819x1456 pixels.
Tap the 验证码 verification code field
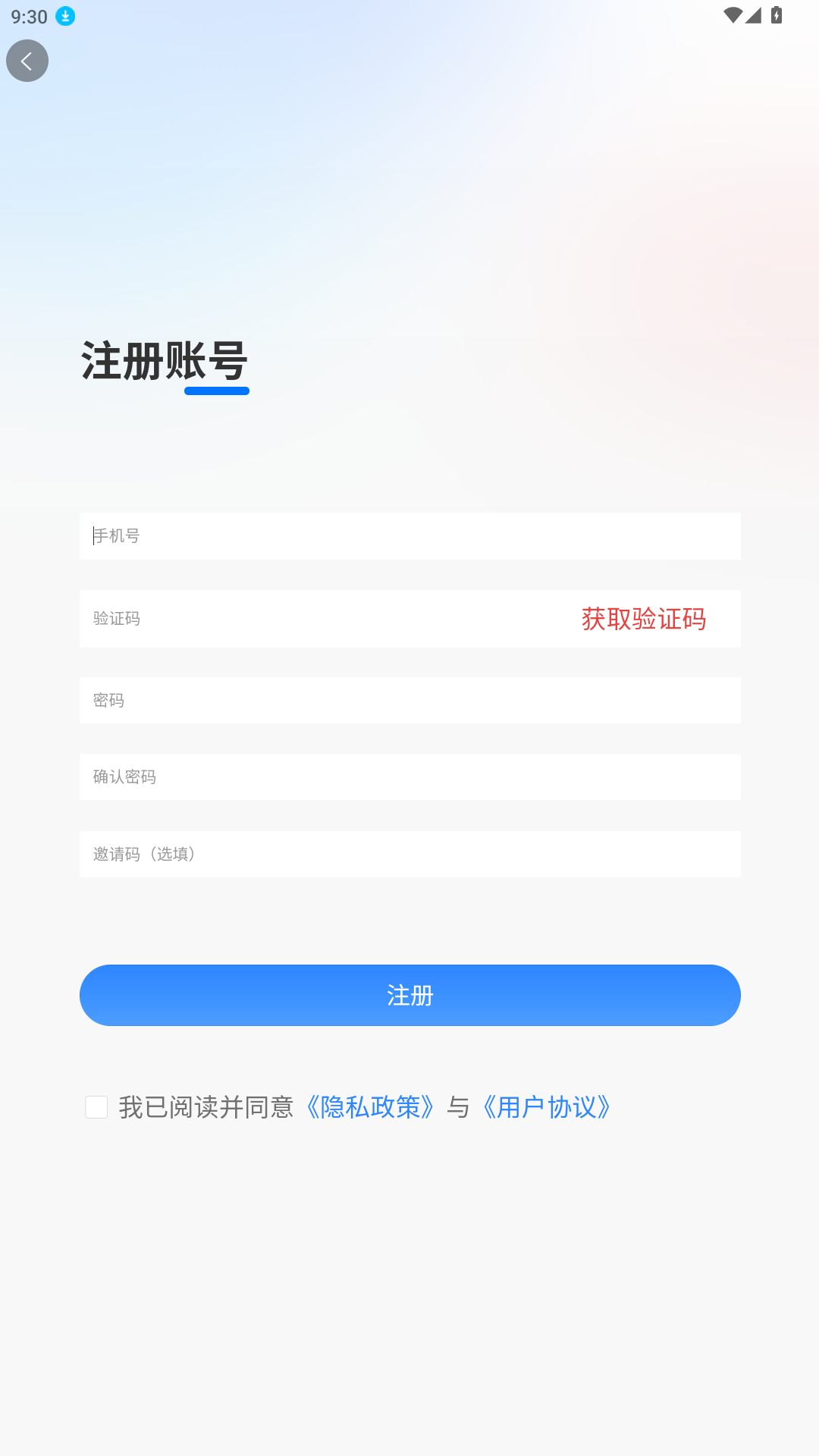[318, 619]
